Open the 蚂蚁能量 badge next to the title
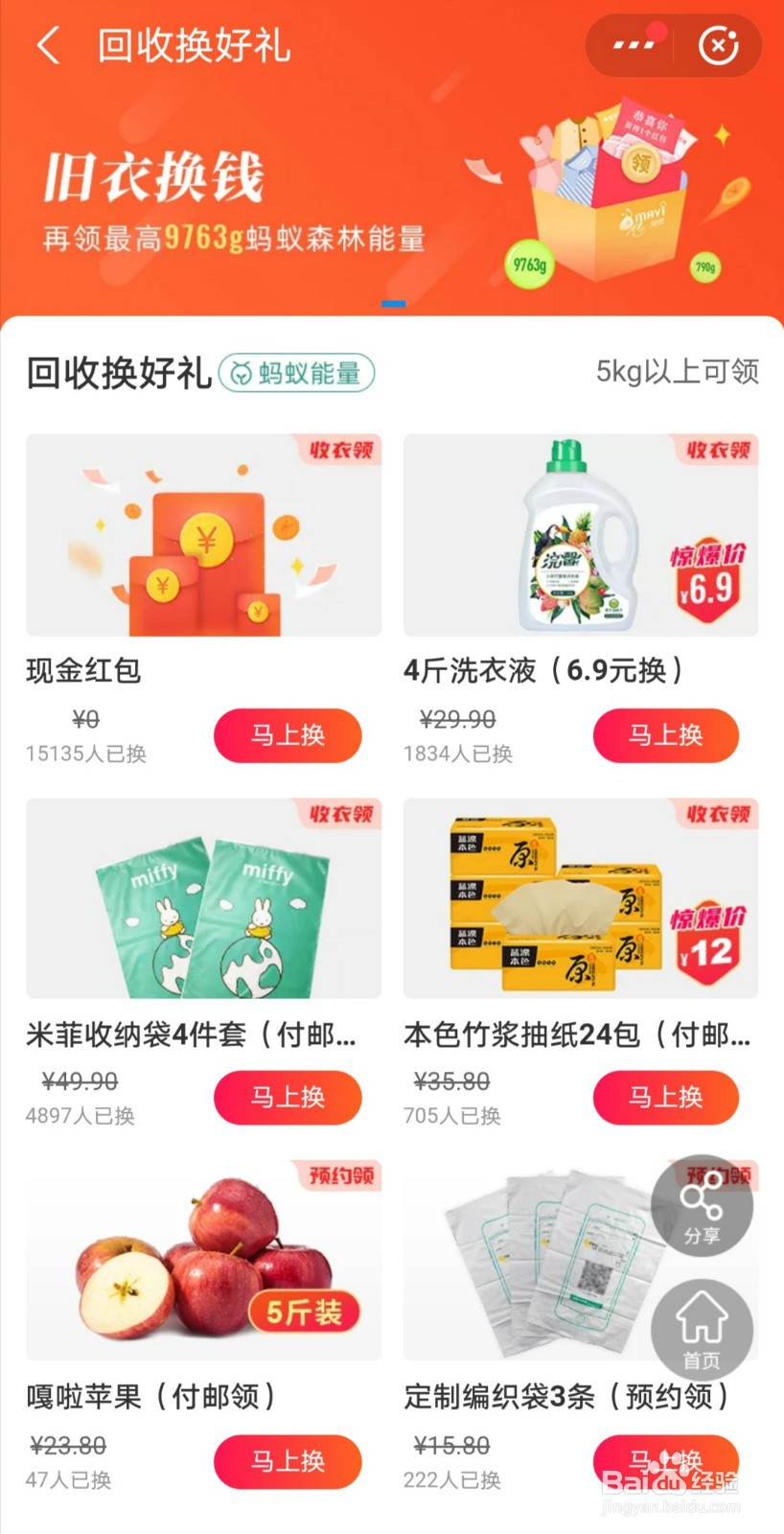 [295, 373]
